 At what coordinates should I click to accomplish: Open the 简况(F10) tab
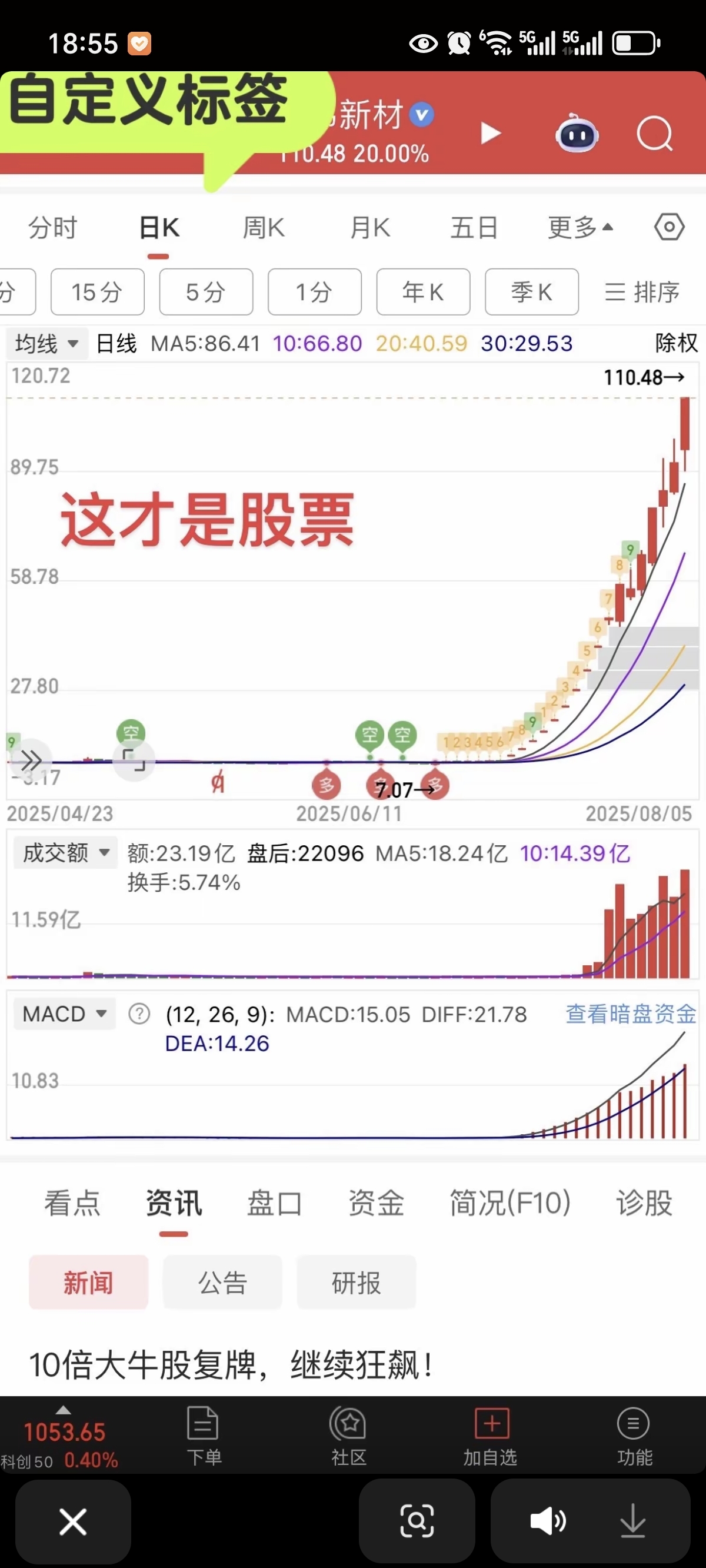tap(510, 1204)
